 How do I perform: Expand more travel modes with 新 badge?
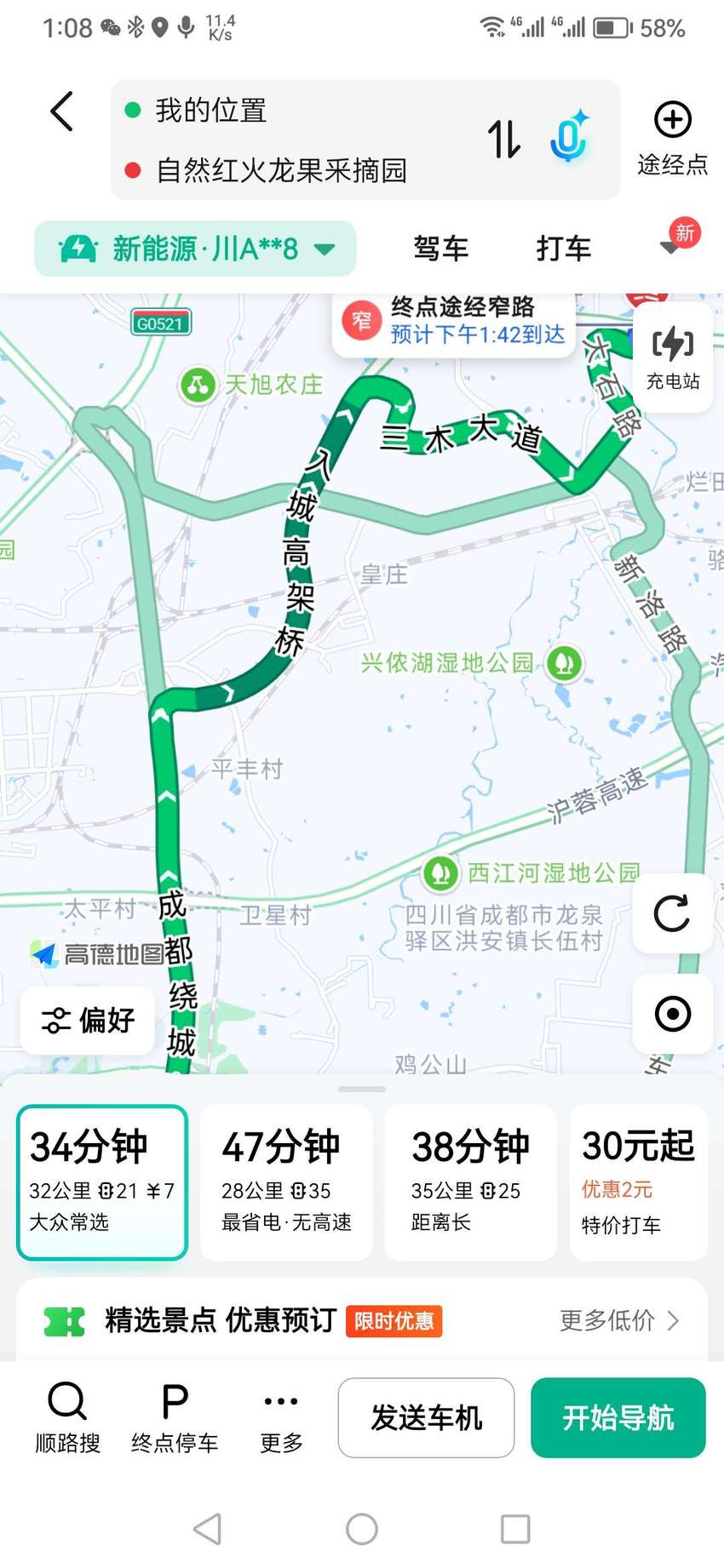677,240
